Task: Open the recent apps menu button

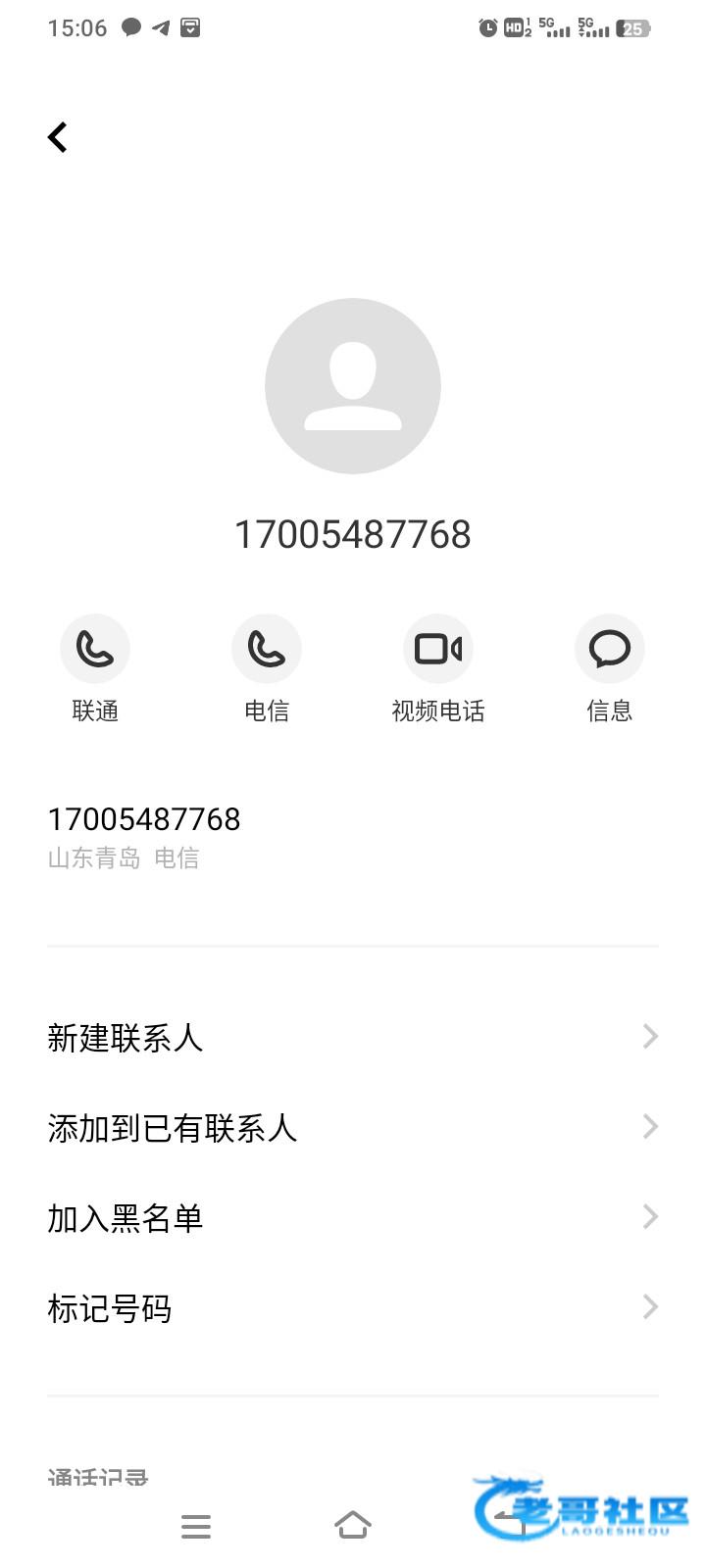Action: click(196, 1526)
